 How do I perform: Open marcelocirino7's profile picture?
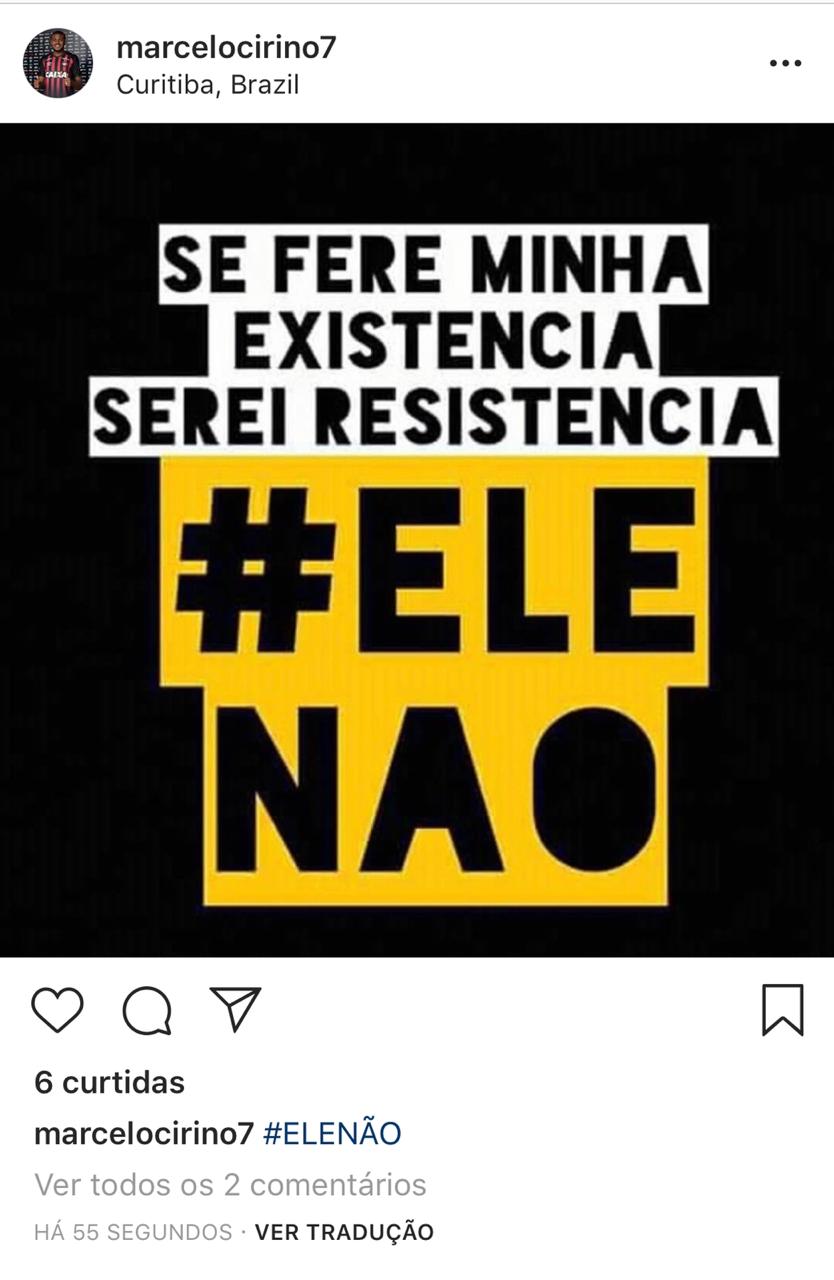tap(58, 63)
